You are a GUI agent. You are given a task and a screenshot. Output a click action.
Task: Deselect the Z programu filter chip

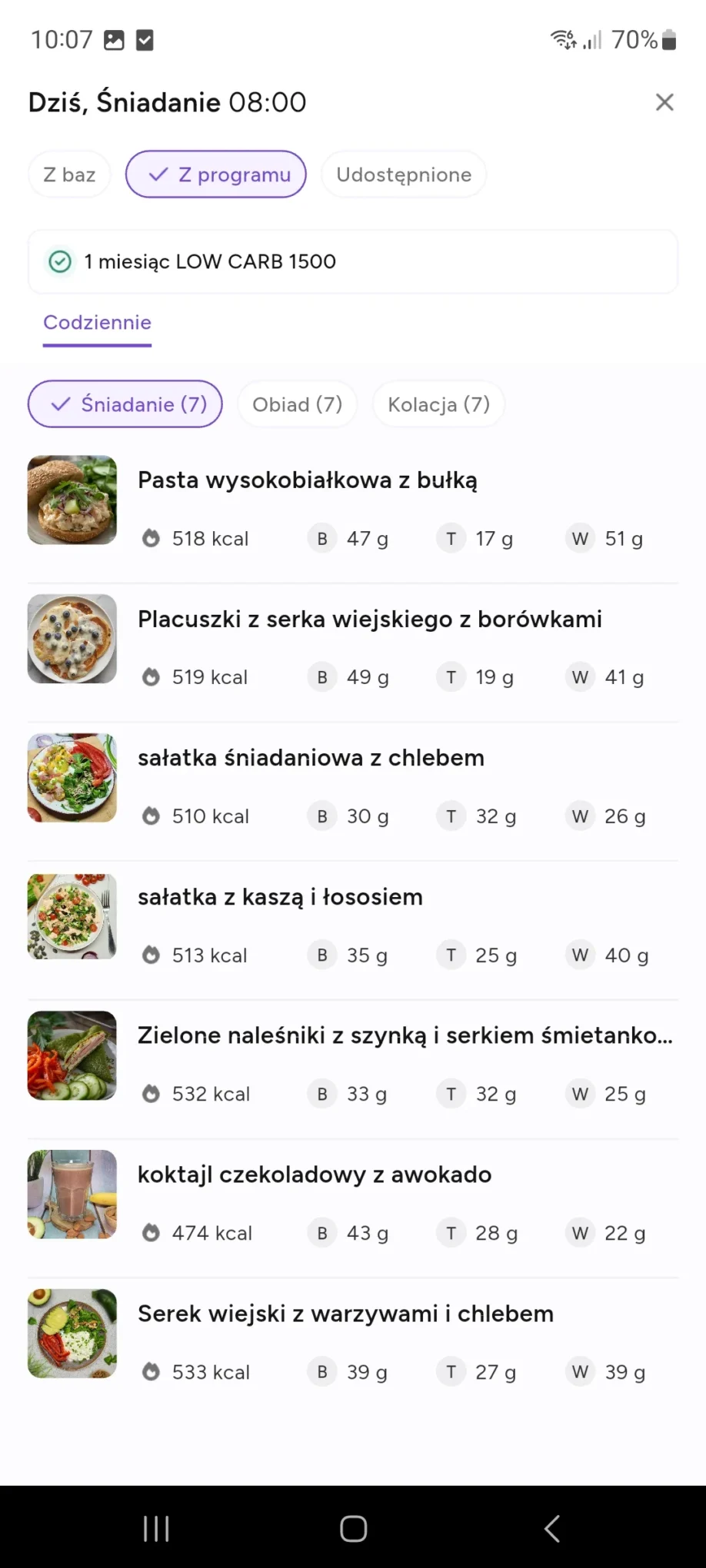[x=215, y=174]
